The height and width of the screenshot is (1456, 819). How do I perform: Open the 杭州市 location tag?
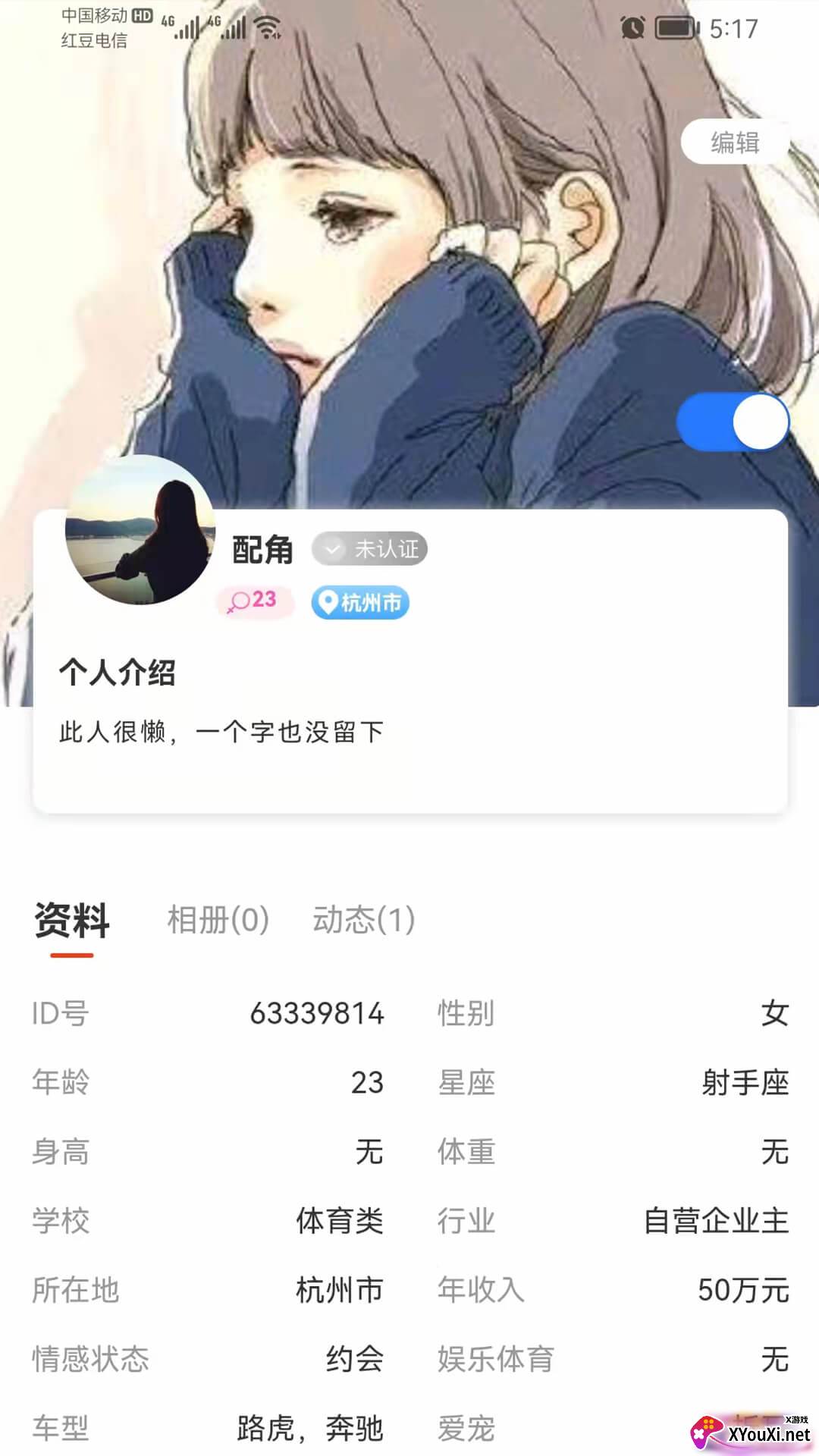361,603
